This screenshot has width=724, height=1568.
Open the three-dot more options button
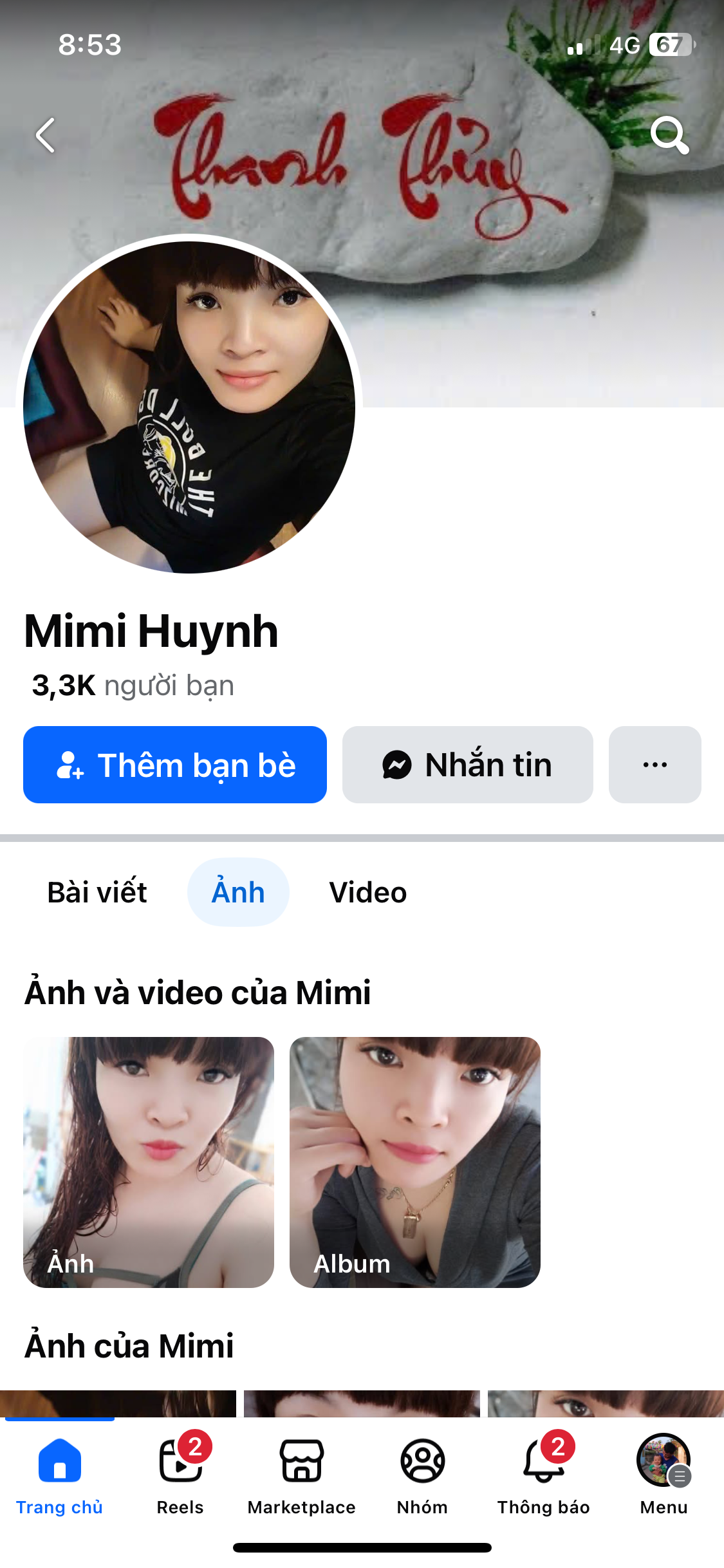(654, 765)
